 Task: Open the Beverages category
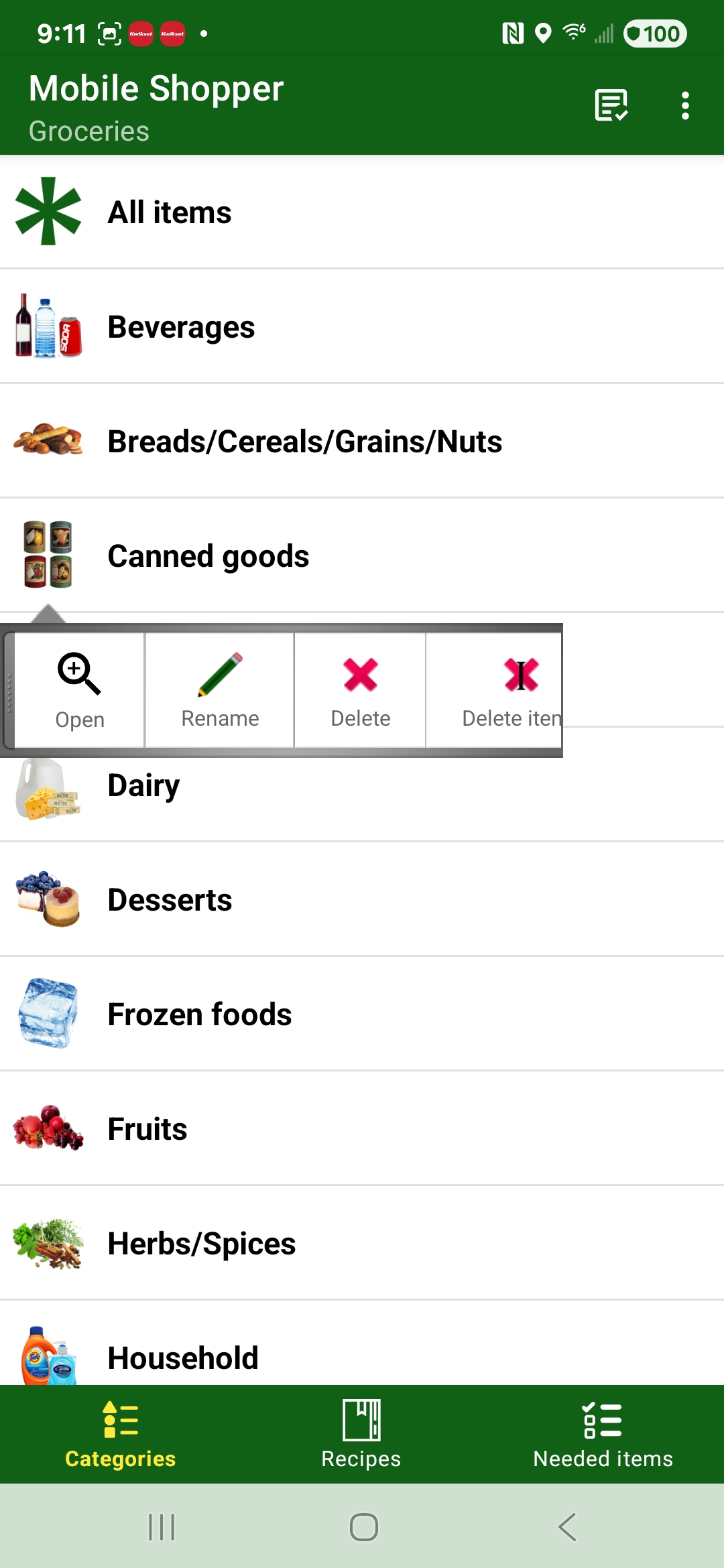tap(362, 327)
